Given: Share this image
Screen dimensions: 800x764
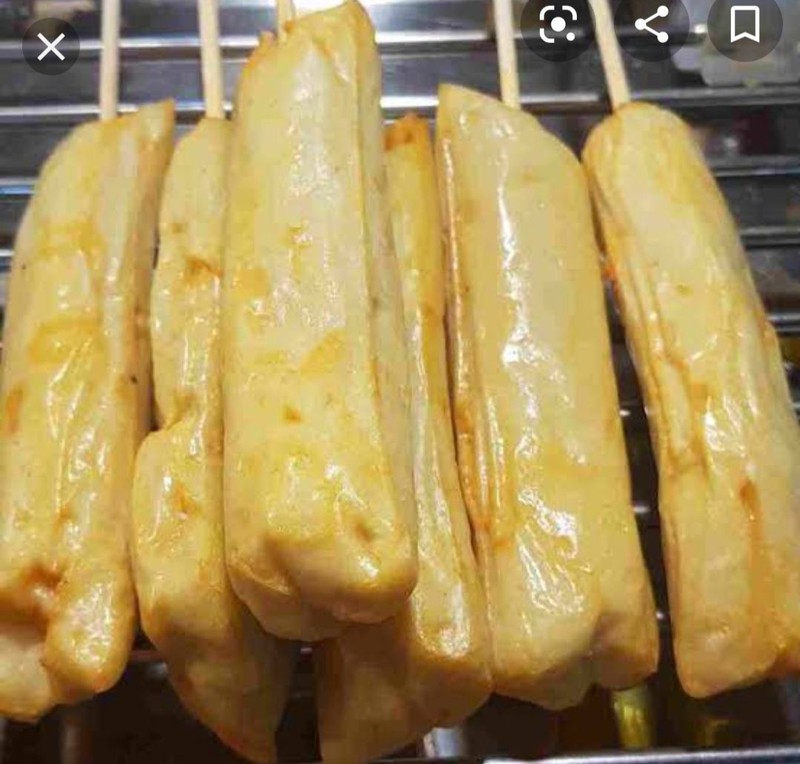Looking at the screenshot, I should [x=652, y=25].
